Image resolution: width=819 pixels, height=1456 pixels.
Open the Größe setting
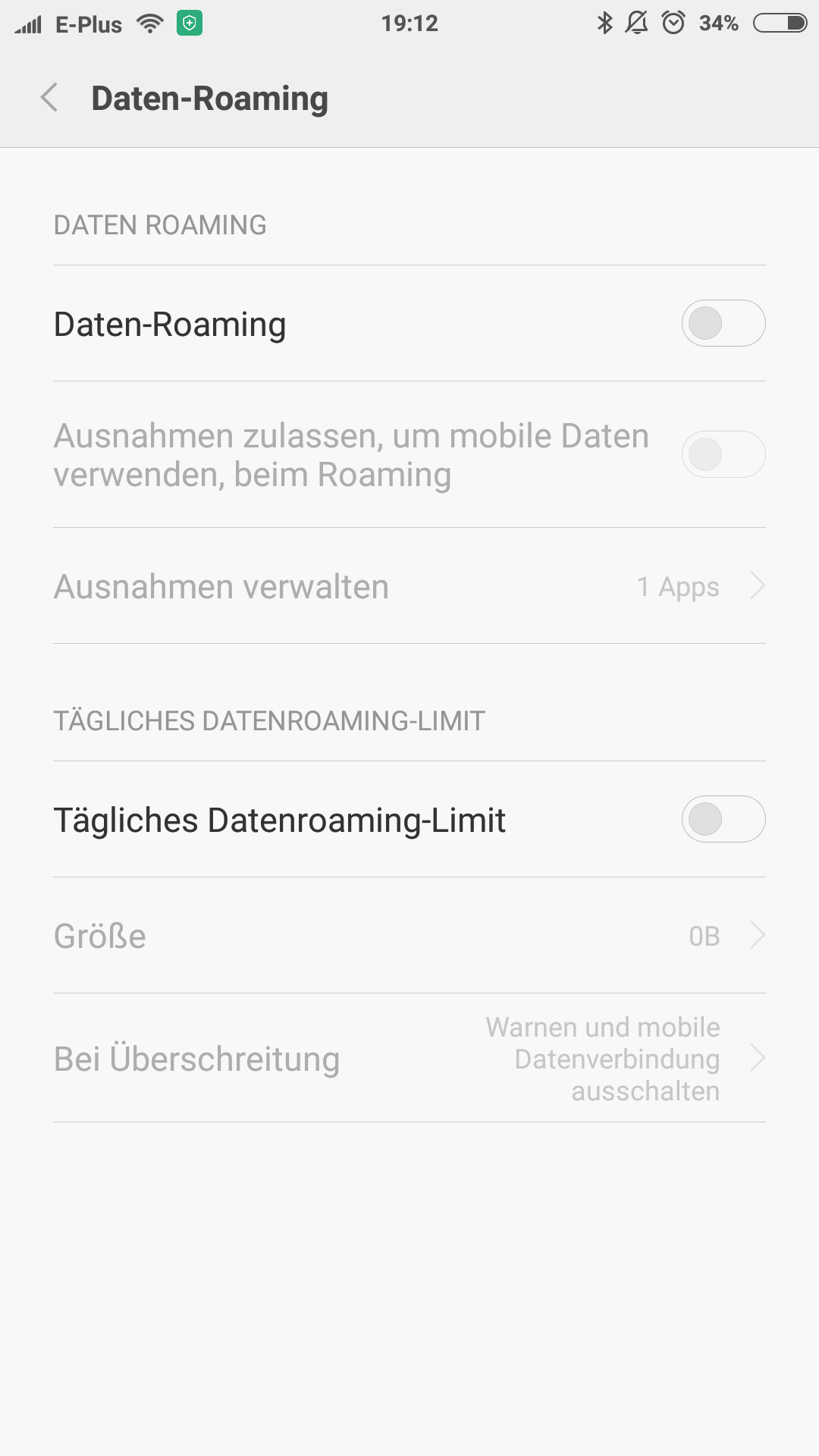(409, 936)
